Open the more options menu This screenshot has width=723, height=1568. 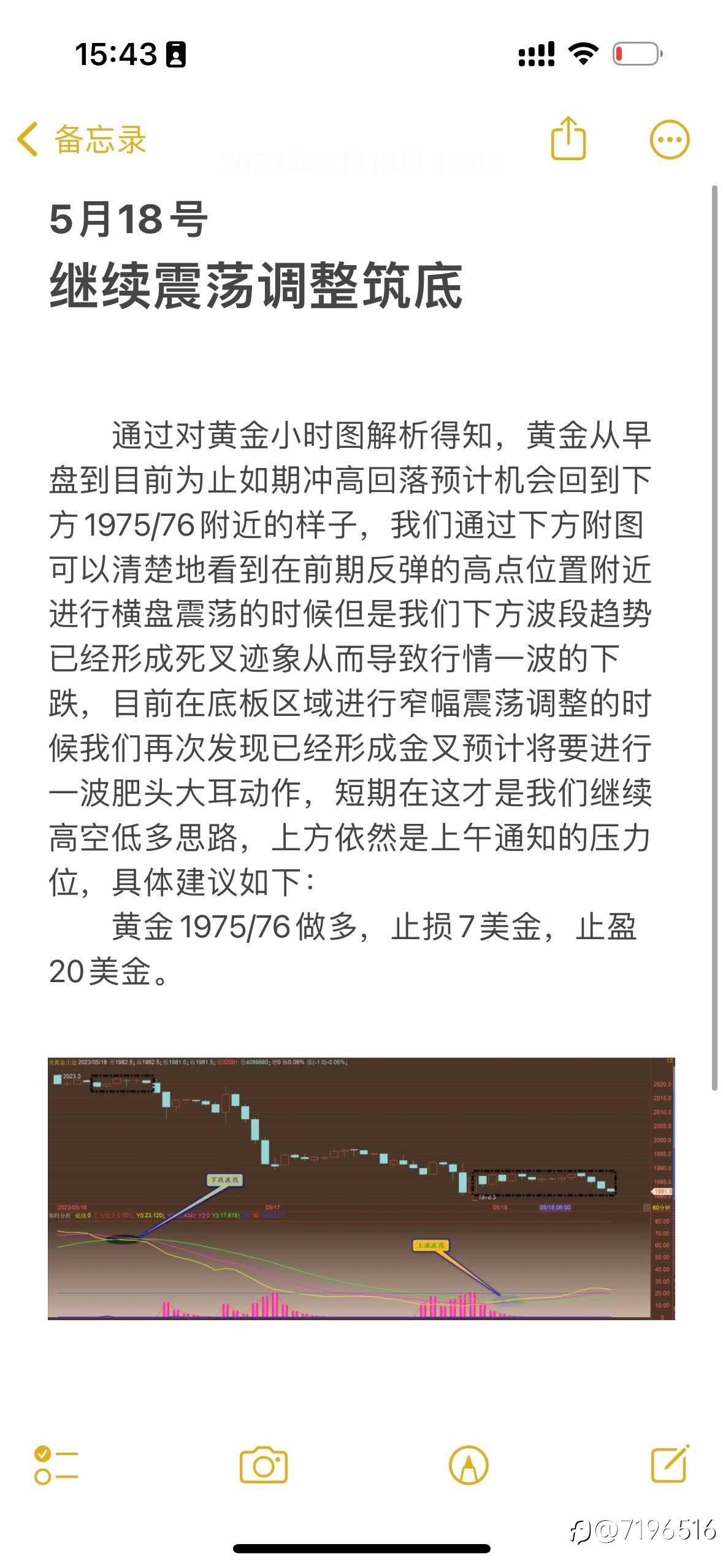click(670, 139)
